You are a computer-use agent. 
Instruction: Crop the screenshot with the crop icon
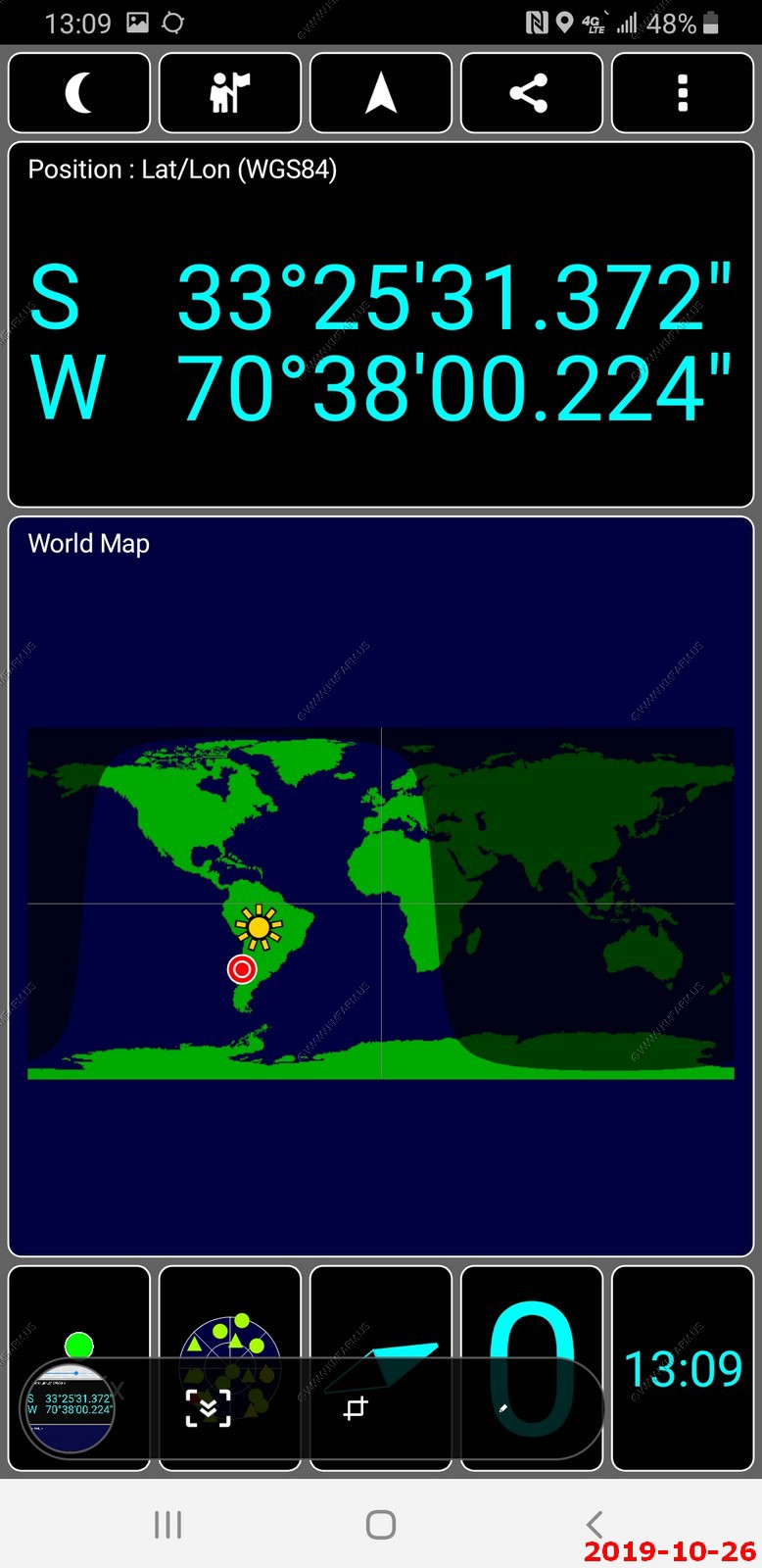click(x=356, y=1409)
